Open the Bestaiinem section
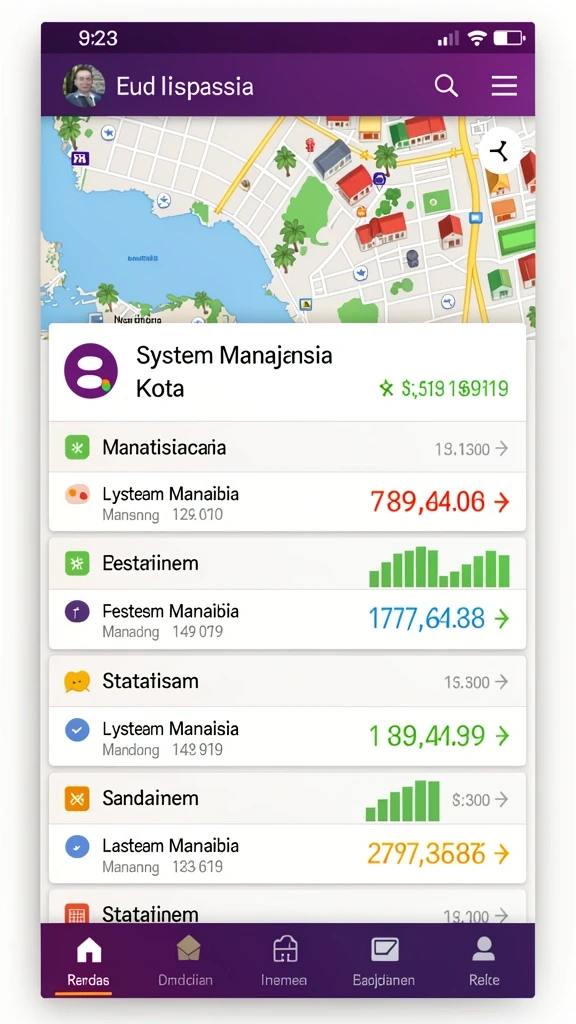Viewport: 576px width, 1024px height. (287, 563)
